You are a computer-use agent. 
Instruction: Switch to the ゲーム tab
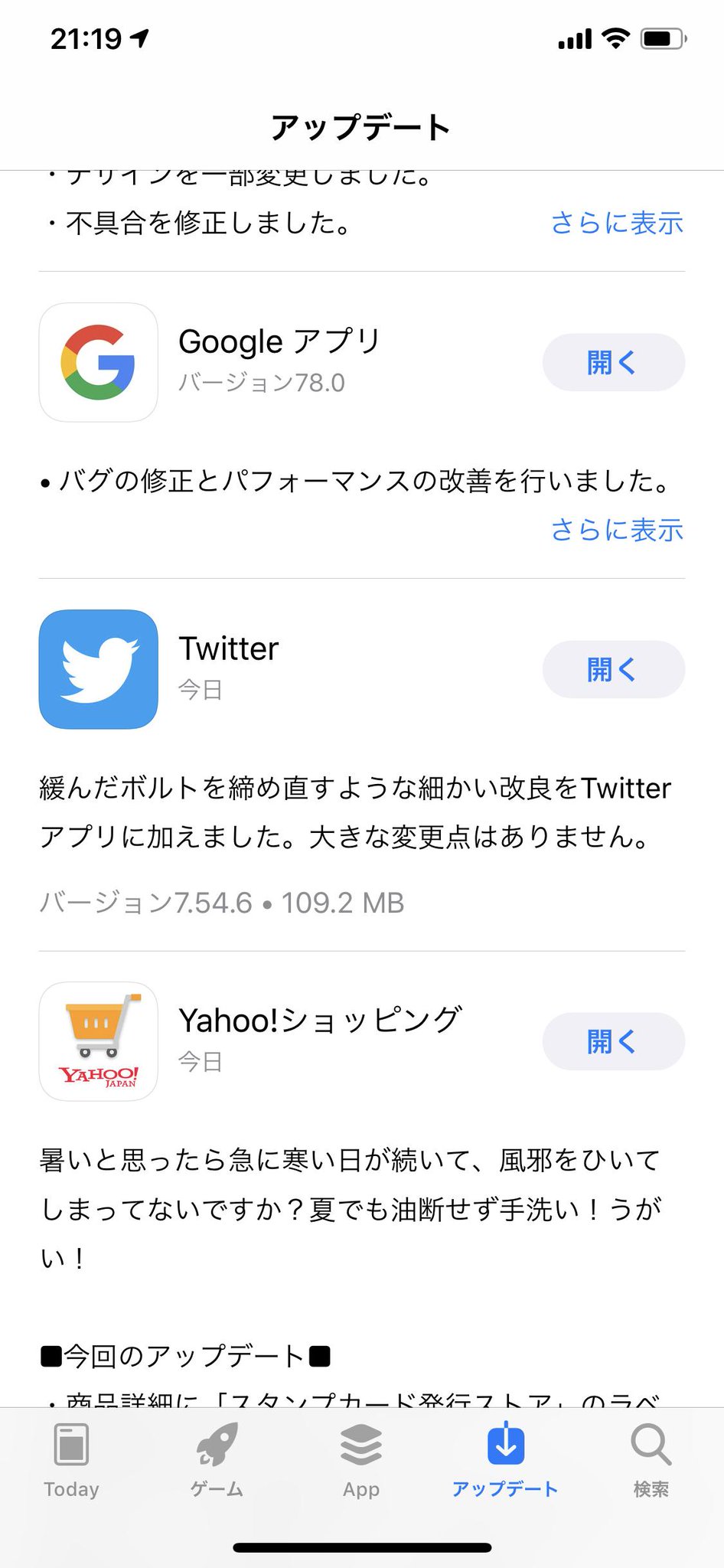pyautogui.click(x=217, y=1460)
